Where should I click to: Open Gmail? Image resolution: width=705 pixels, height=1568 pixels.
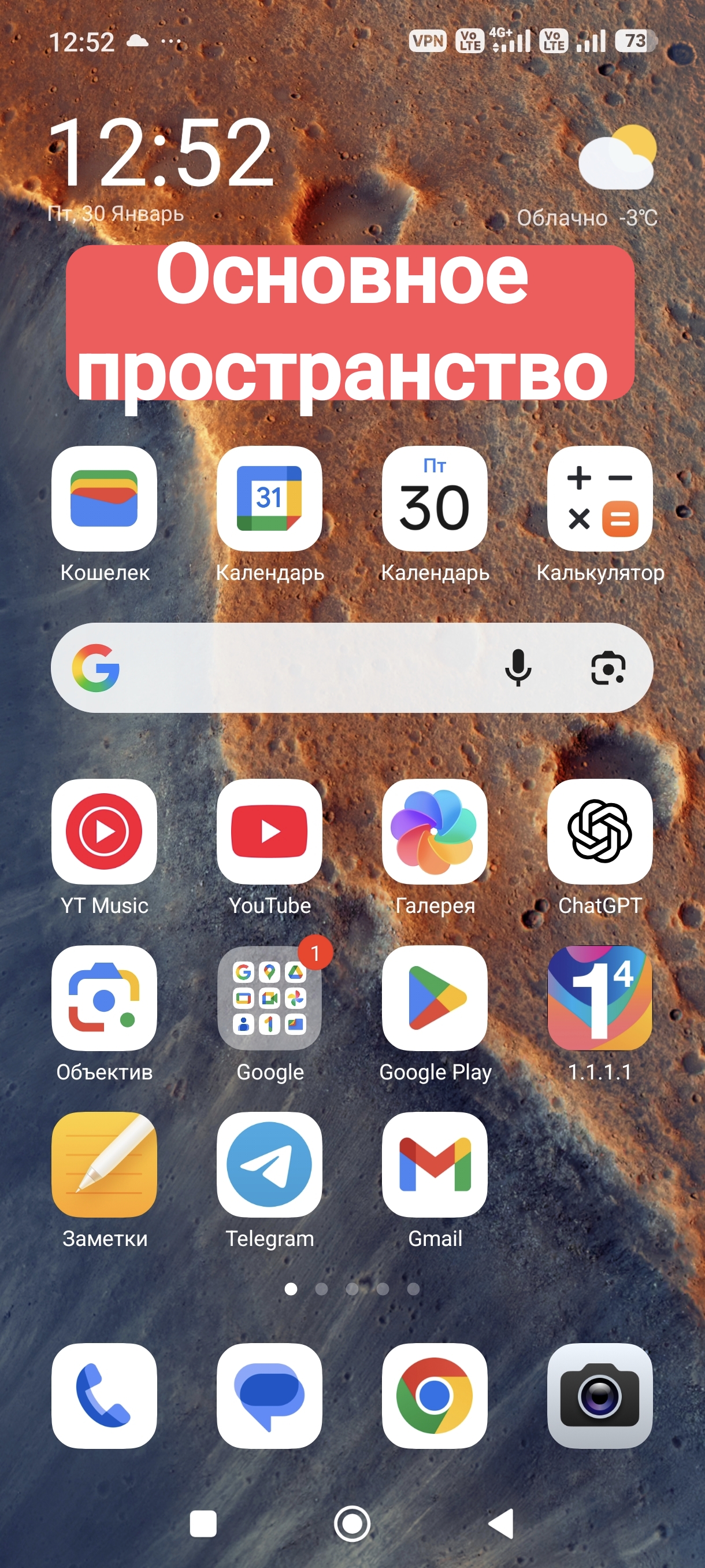coord(435,1164)
